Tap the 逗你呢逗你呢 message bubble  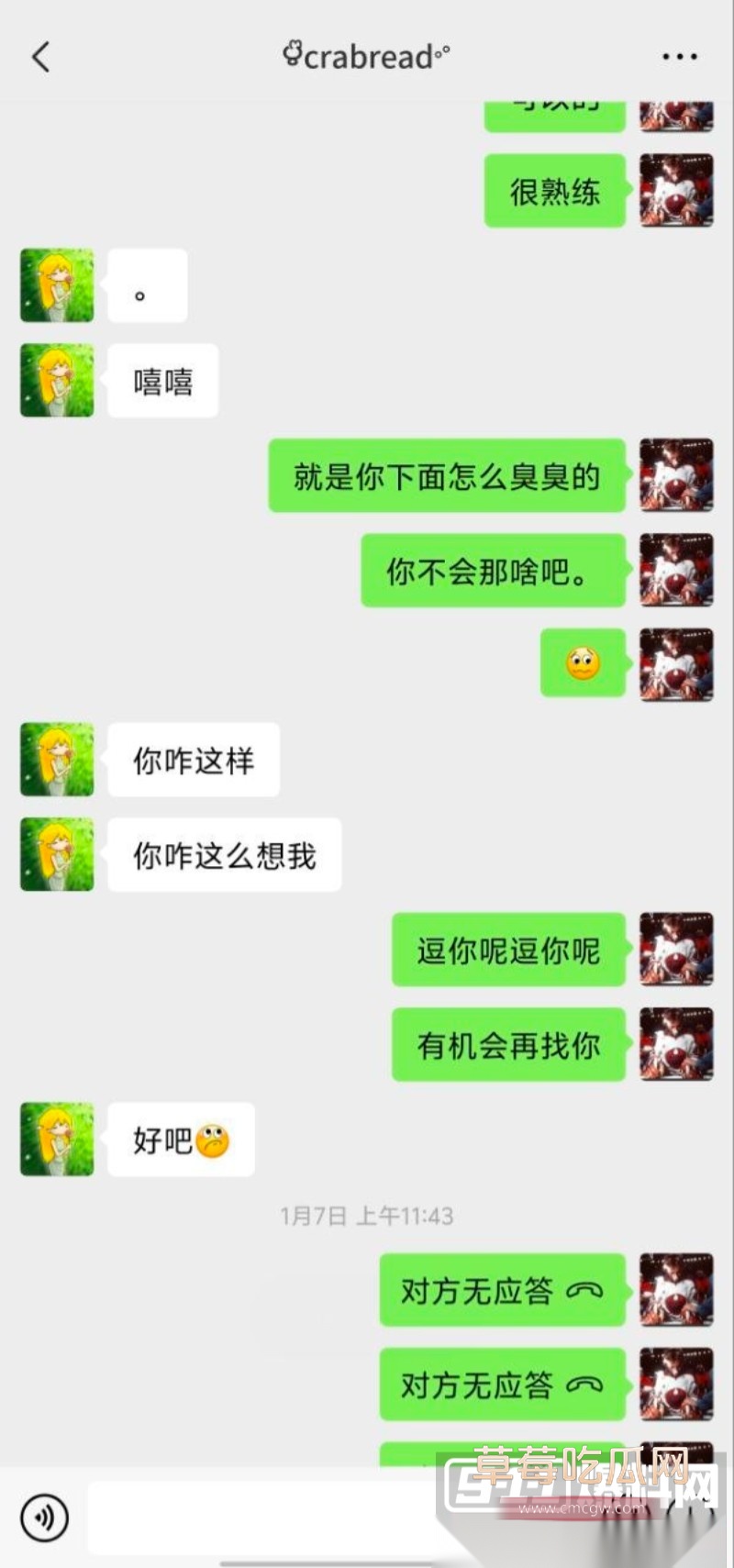[508, 951]
